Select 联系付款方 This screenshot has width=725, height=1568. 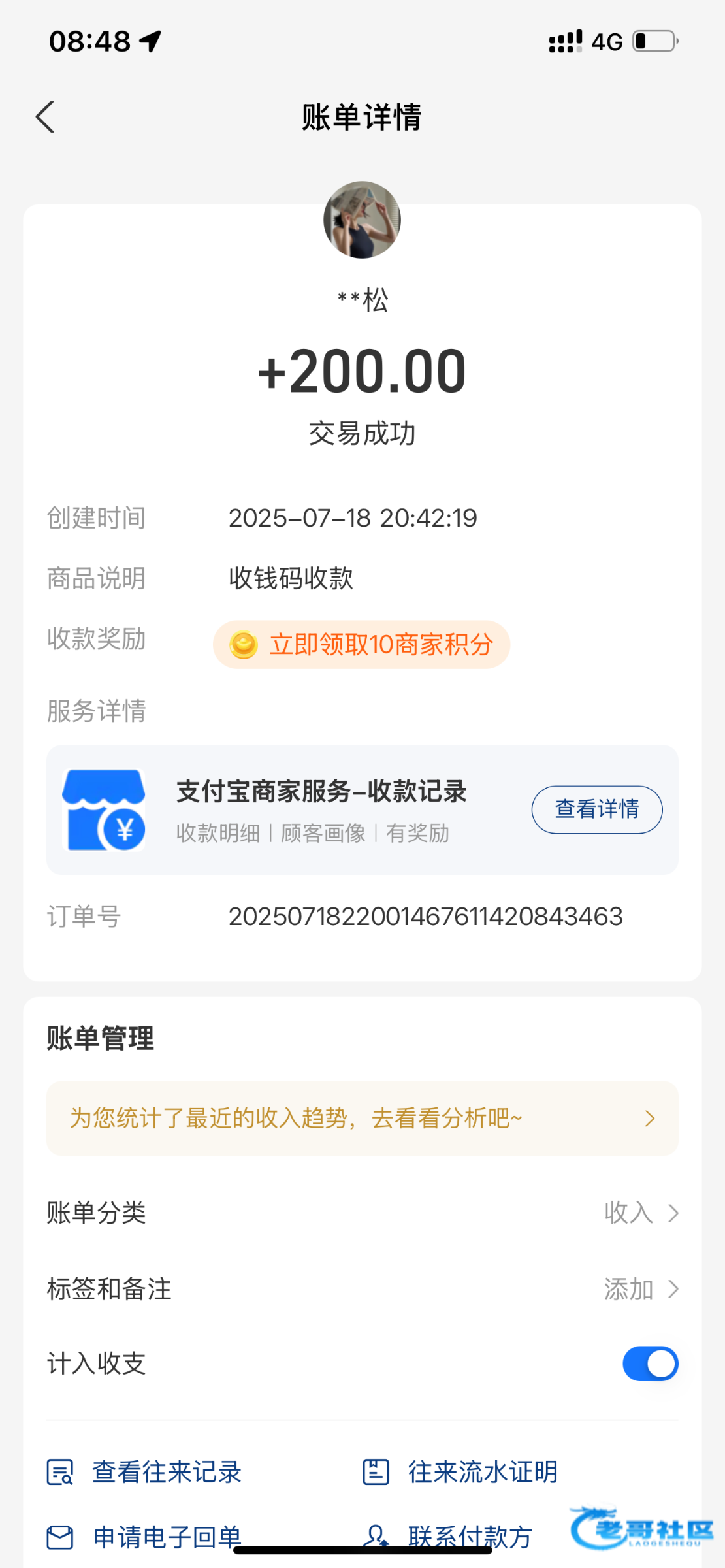451,1535
